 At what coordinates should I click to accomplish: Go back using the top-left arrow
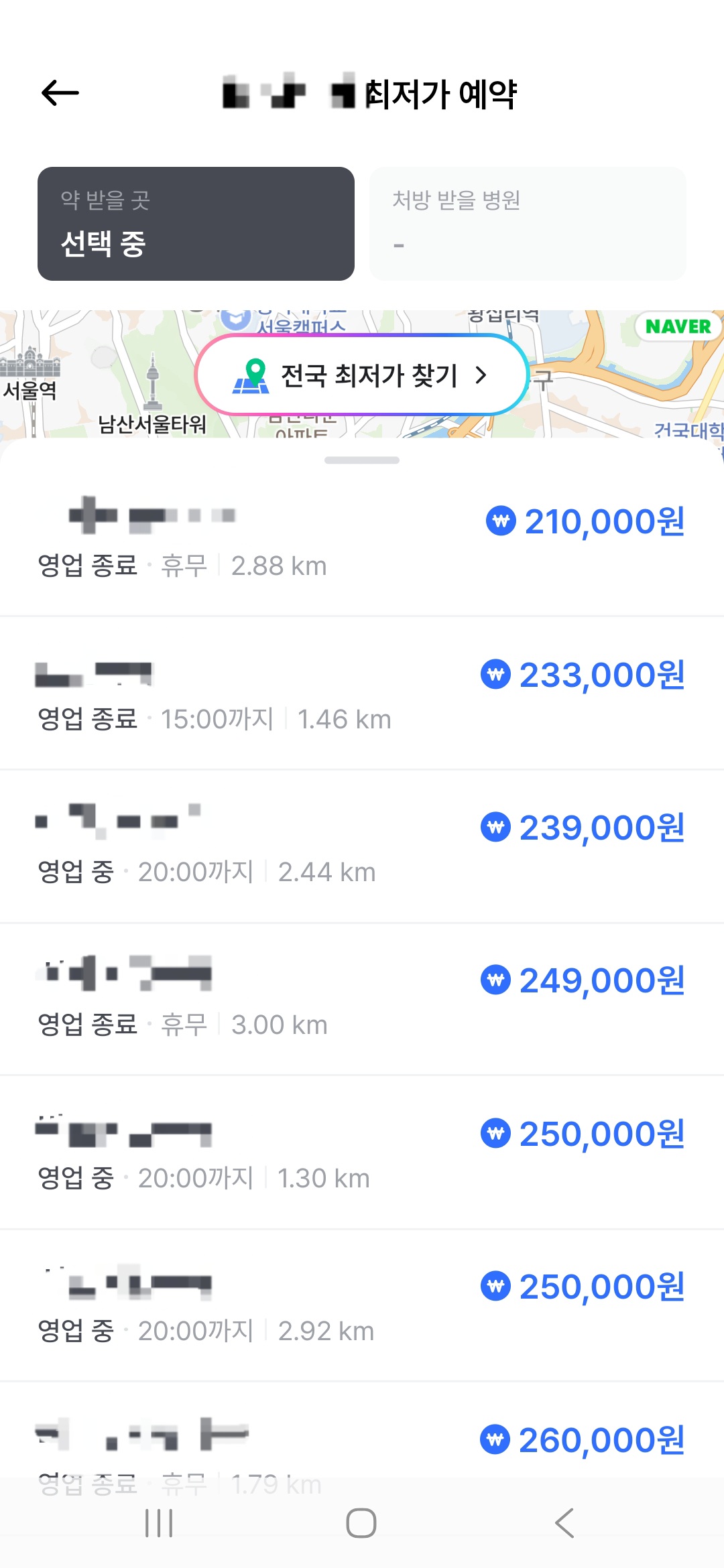pos(60,92)
